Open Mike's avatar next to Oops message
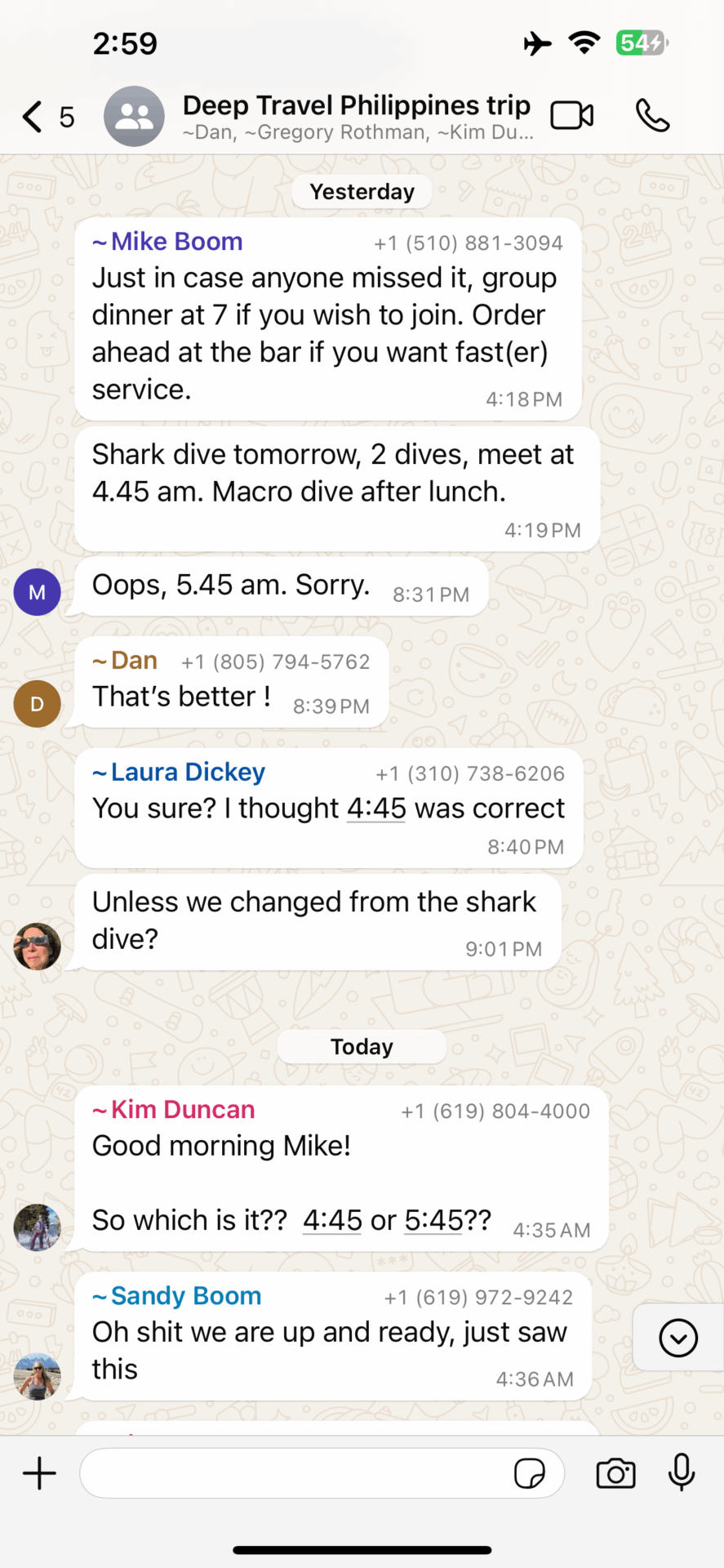This screenshot has height=1568, width=724. point(38,592)
